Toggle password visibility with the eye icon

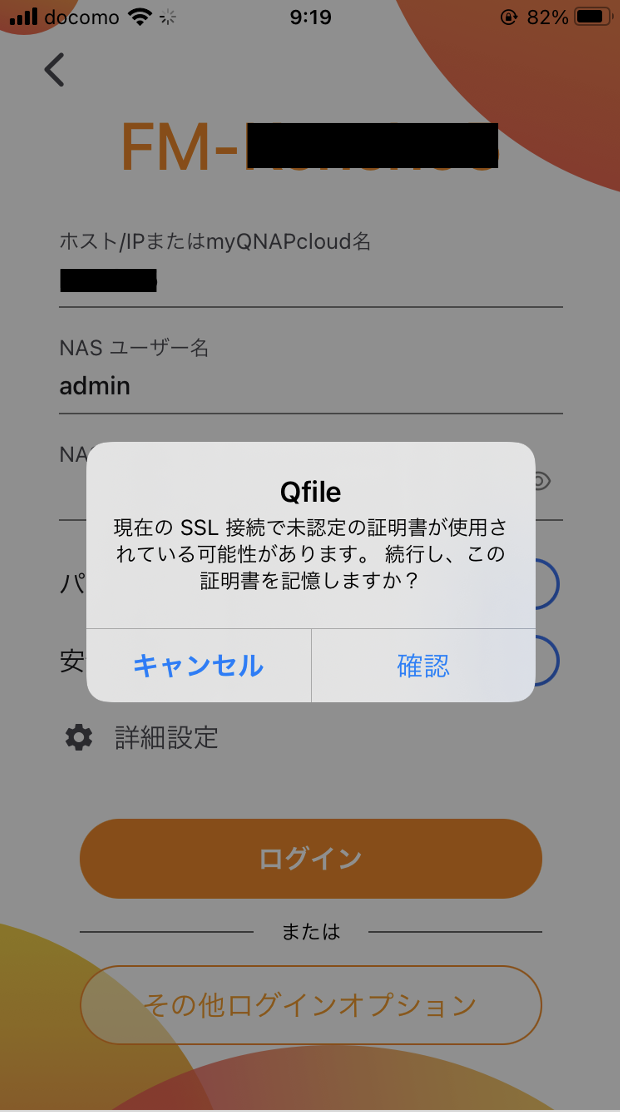tap(541, 481)
